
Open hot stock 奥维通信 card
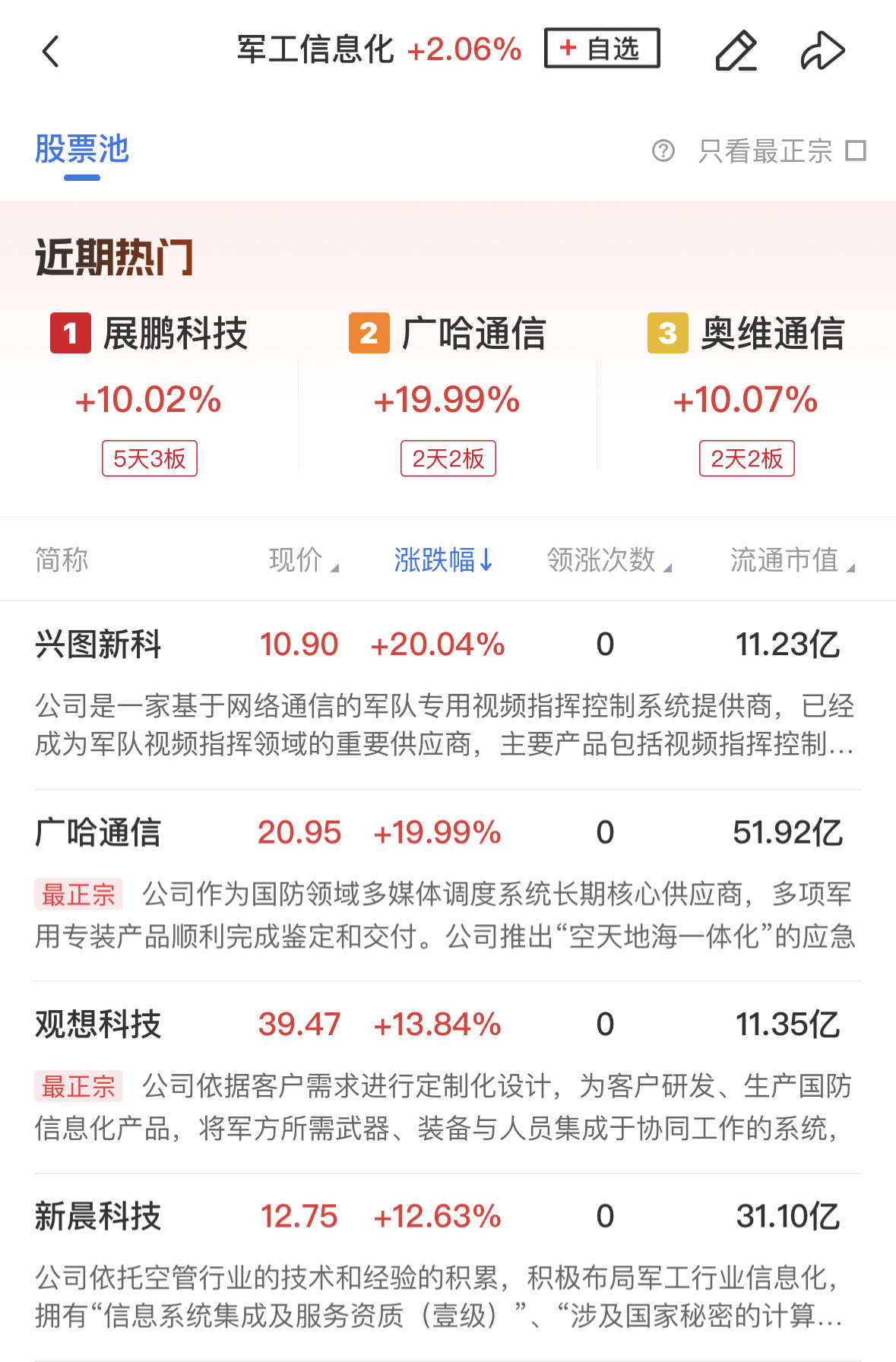coord(746,394)
